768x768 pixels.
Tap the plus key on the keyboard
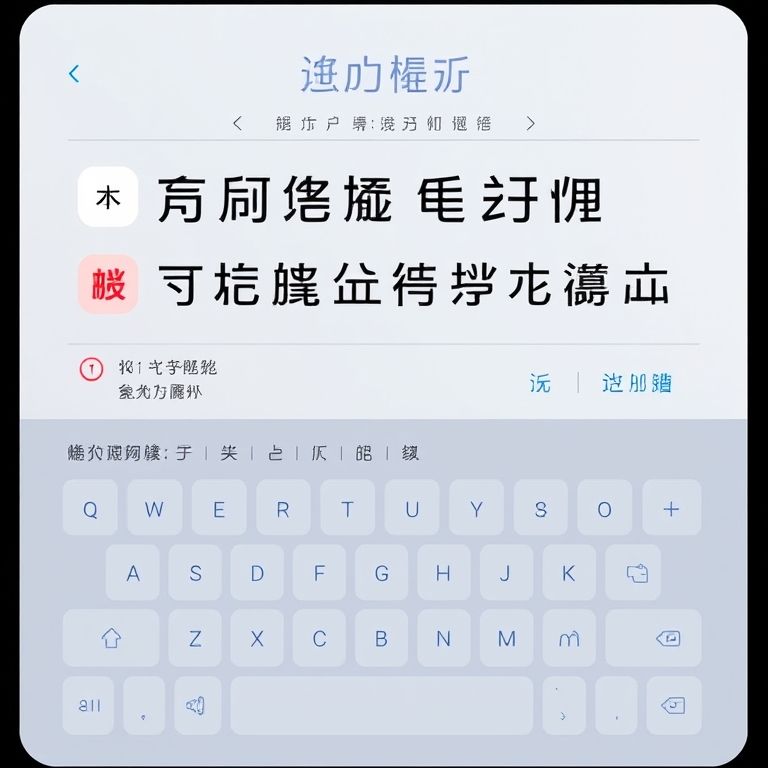pos(671,509)
